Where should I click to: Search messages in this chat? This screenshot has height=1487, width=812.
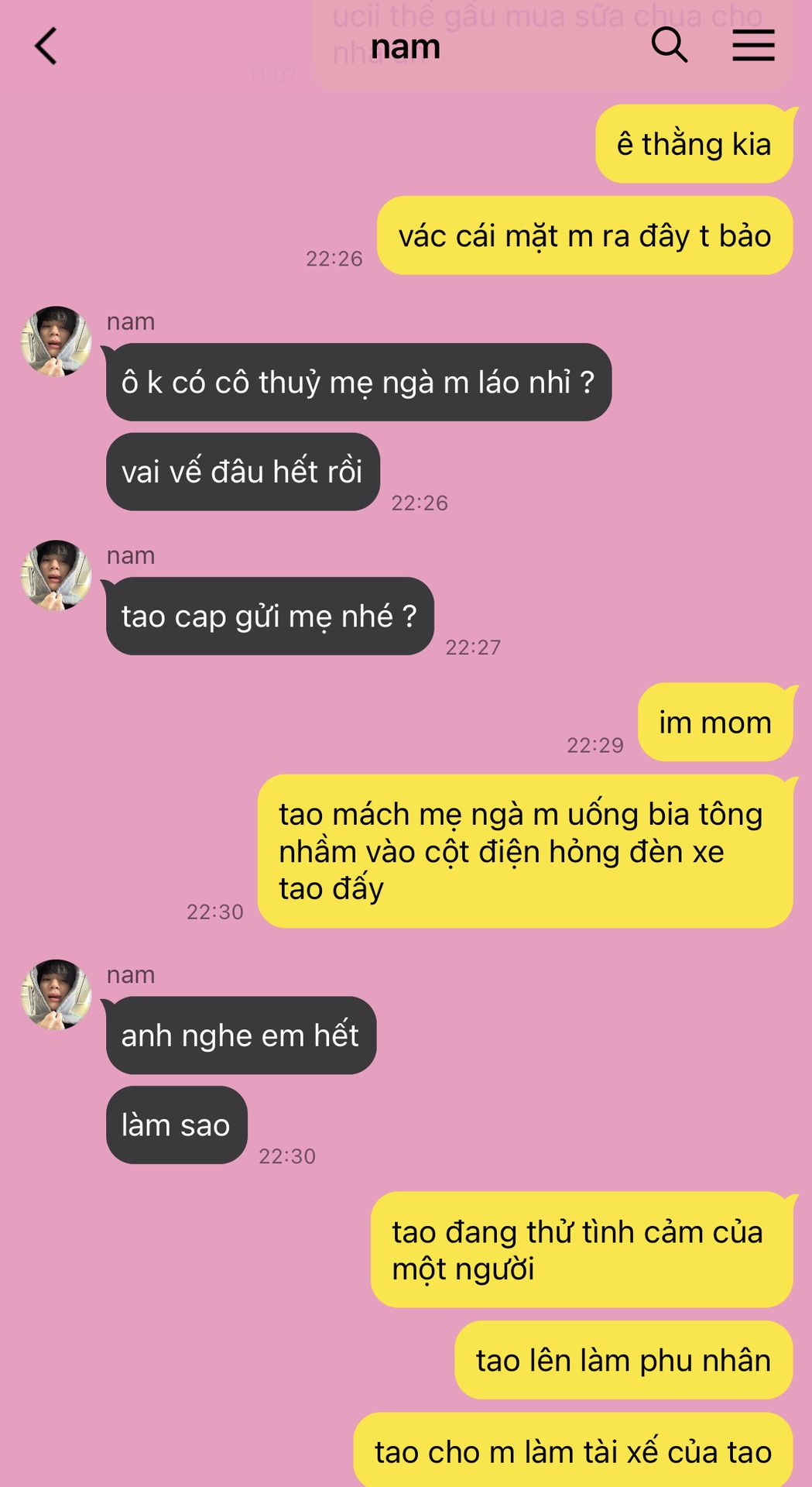tap(669, 45)
